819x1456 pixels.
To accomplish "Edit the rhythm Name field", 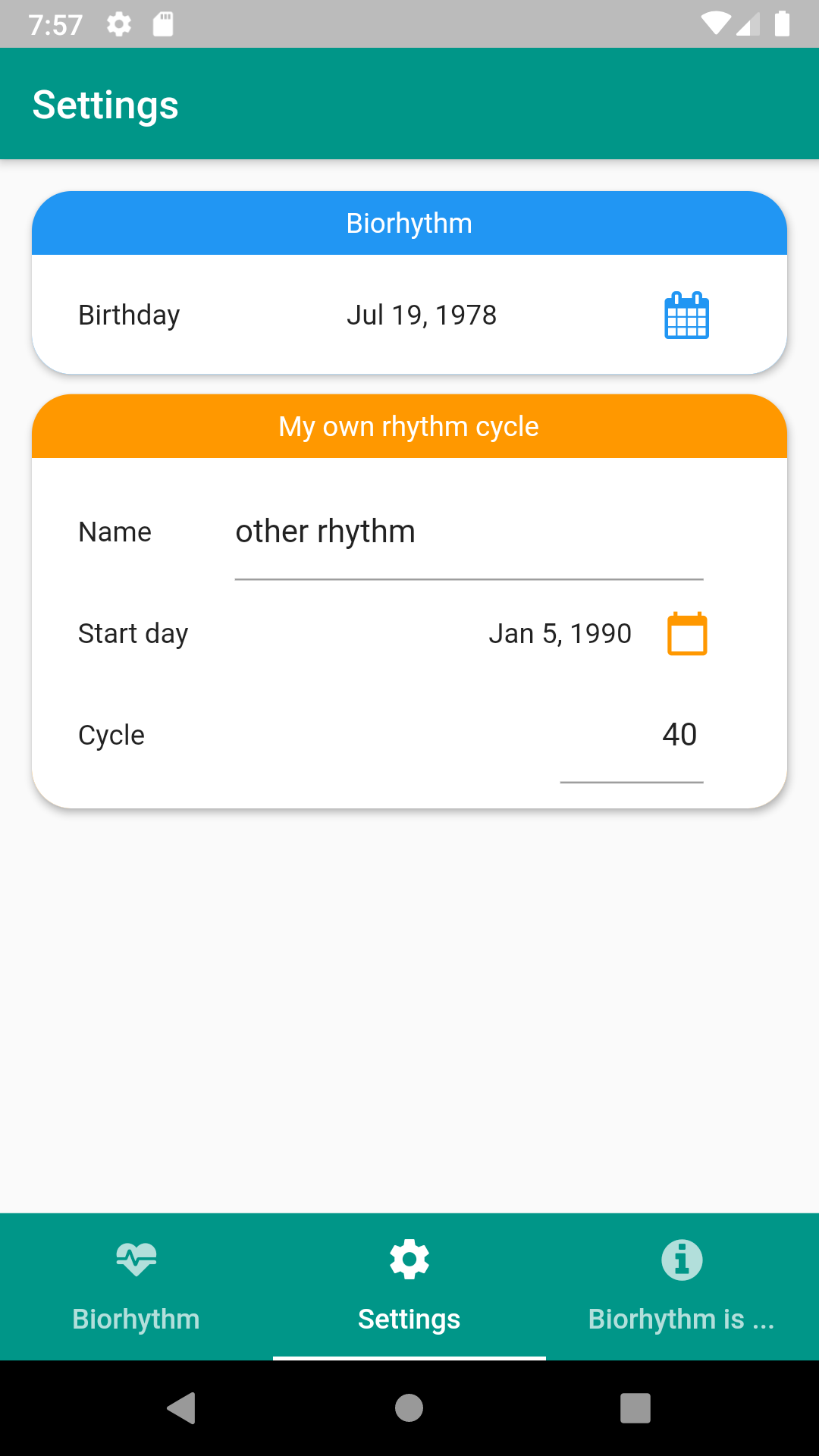I will point(469,532).
